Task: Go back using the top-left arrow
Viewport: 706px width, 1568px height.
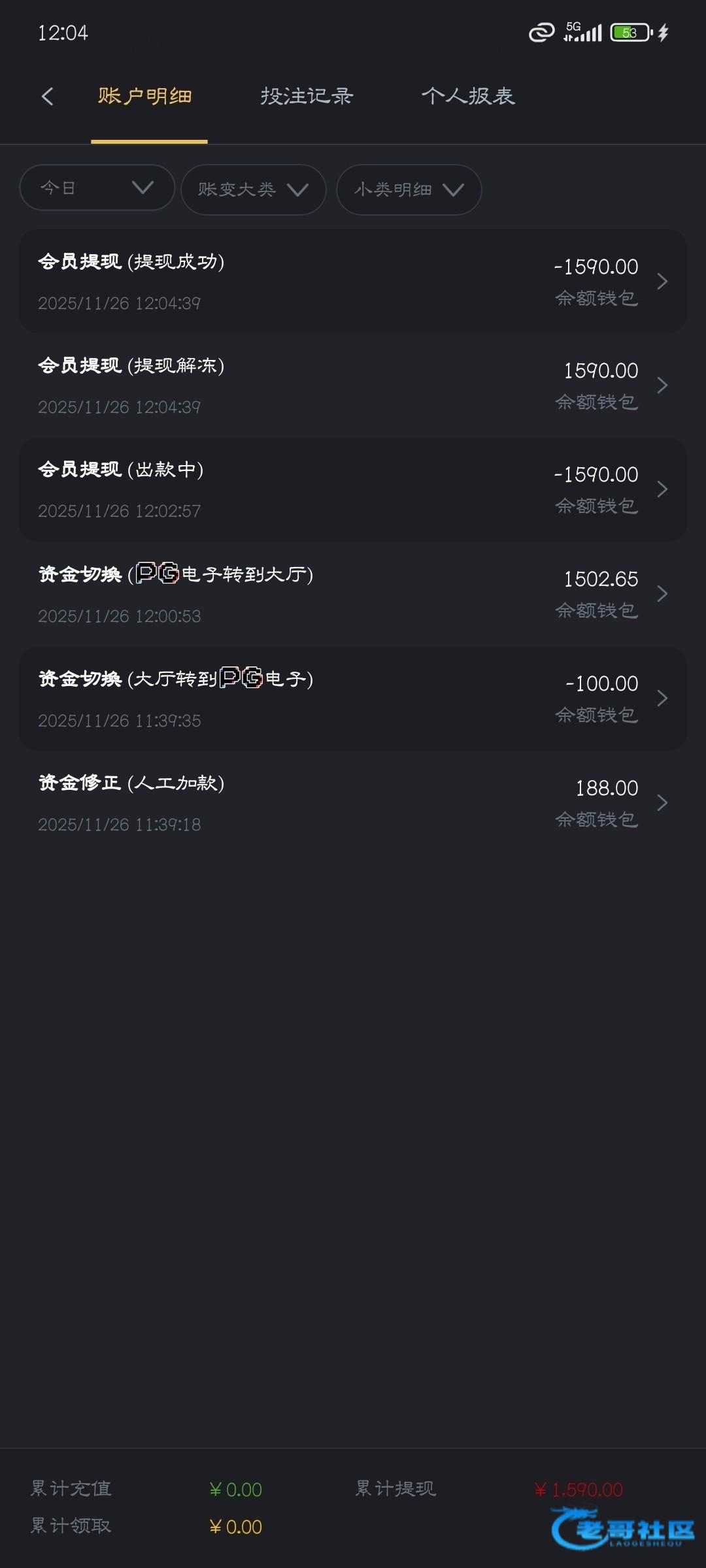Action: click(47, 97)
